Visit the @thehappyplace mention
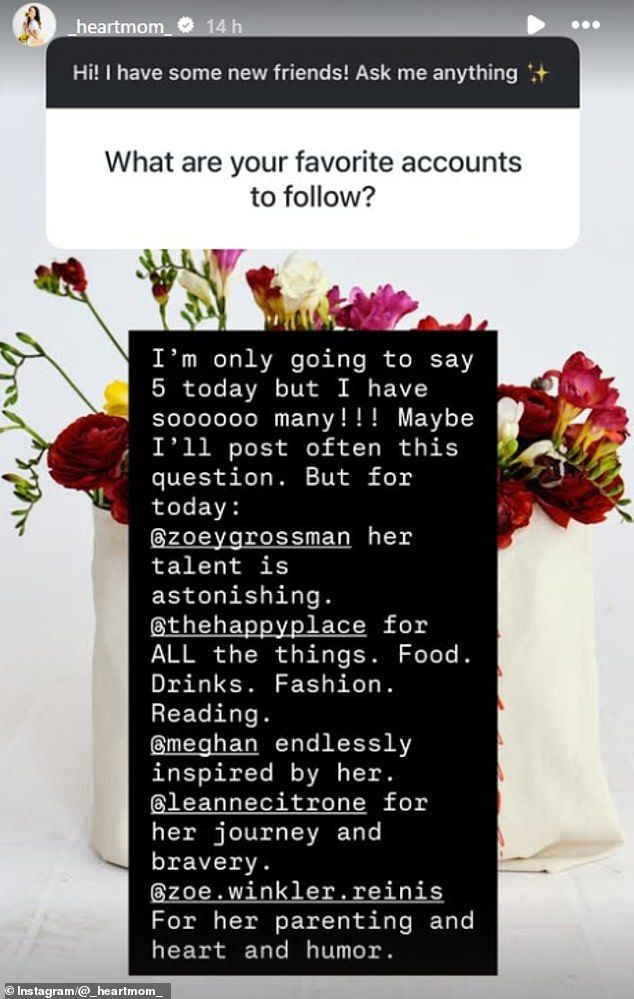Screen dimensions: 634x999 click(259, 626)
